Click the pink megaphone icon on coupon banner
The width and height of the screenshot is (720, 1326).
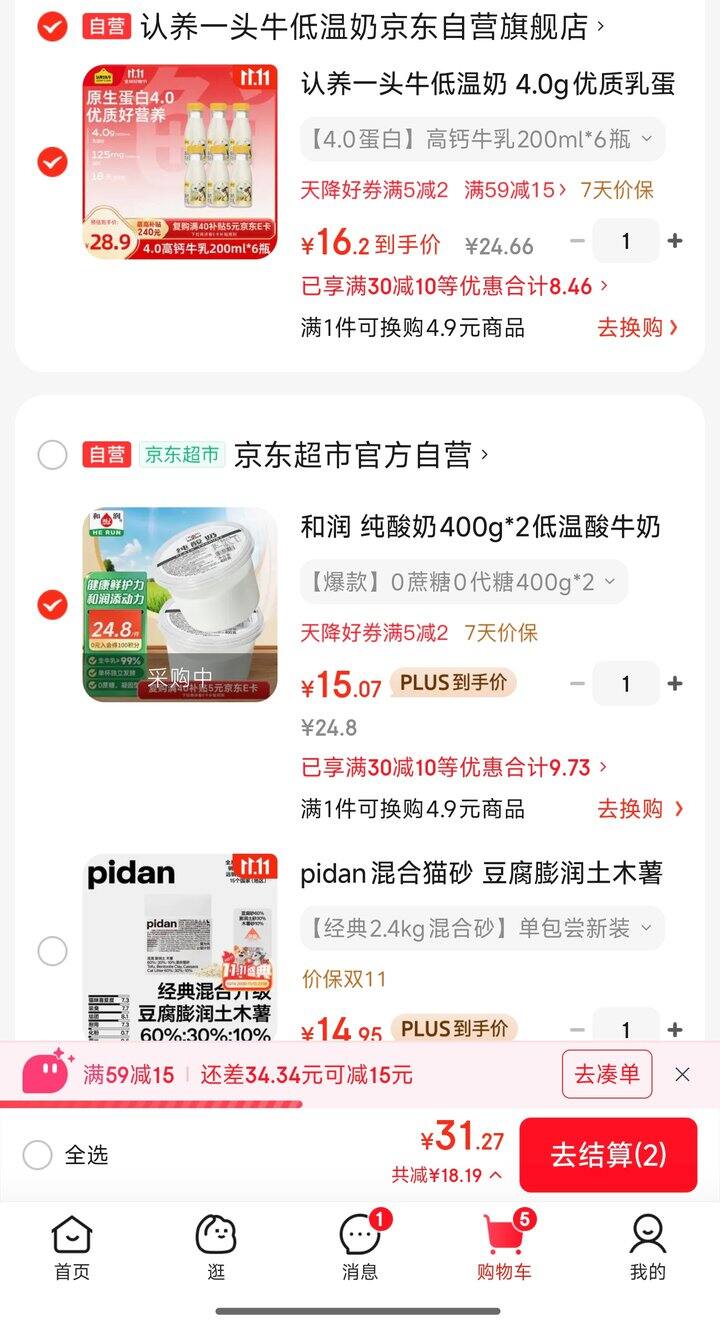click(47, 1074)
